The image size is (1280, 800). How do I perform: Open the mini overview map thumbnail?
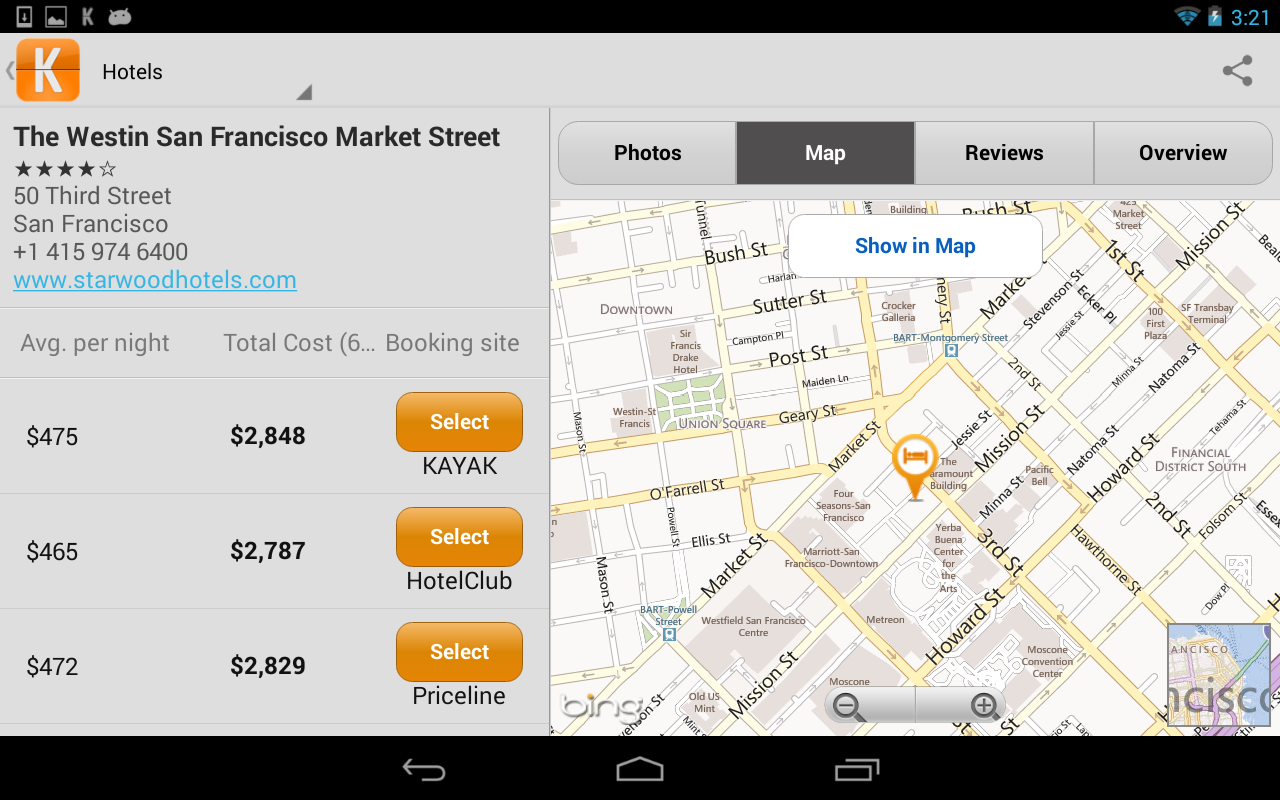click(x=1218, y=675)
